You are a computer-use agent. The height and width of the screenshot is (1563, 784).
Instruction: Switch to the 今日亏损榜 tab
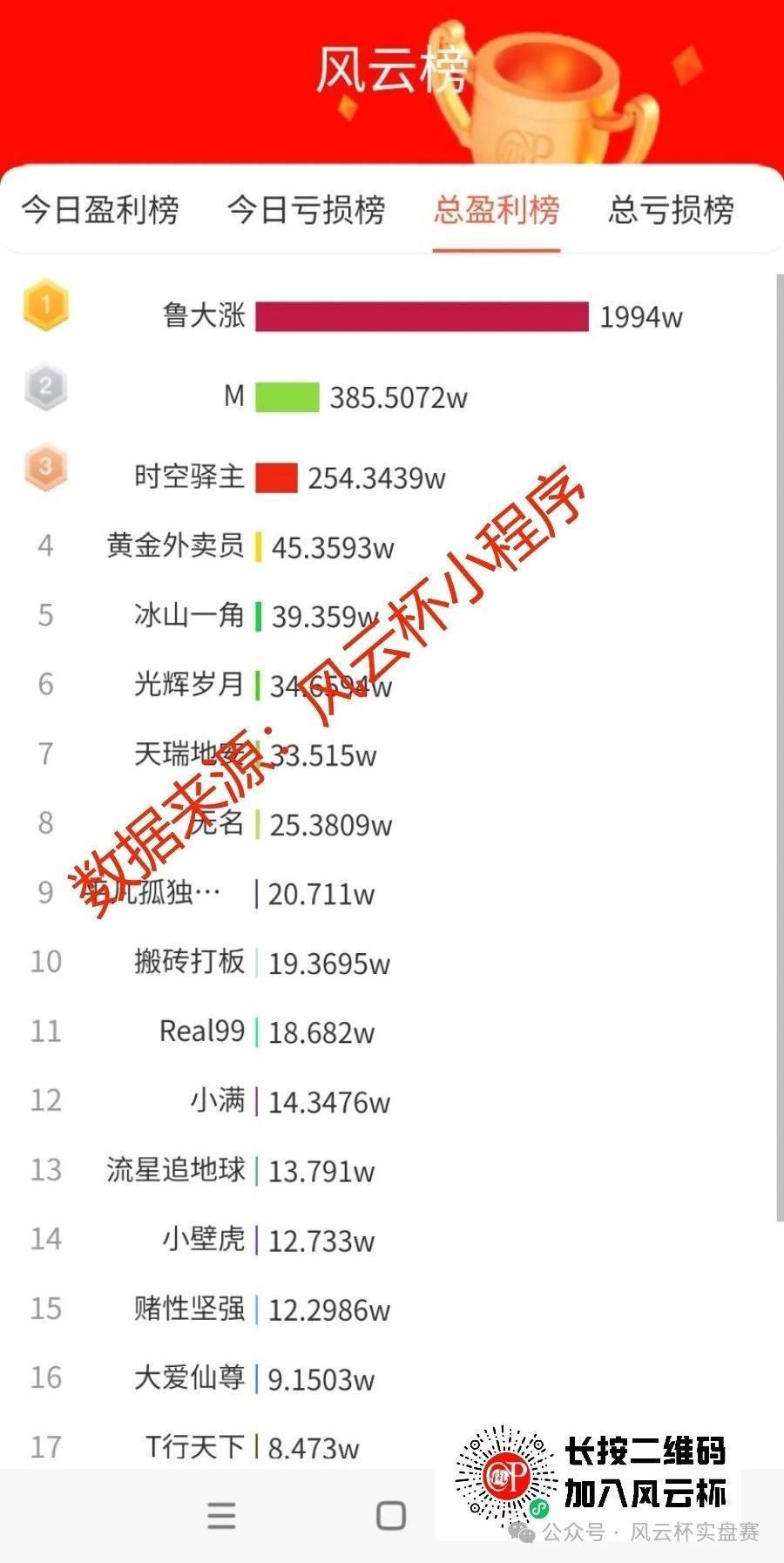click(x=307, y=210)
